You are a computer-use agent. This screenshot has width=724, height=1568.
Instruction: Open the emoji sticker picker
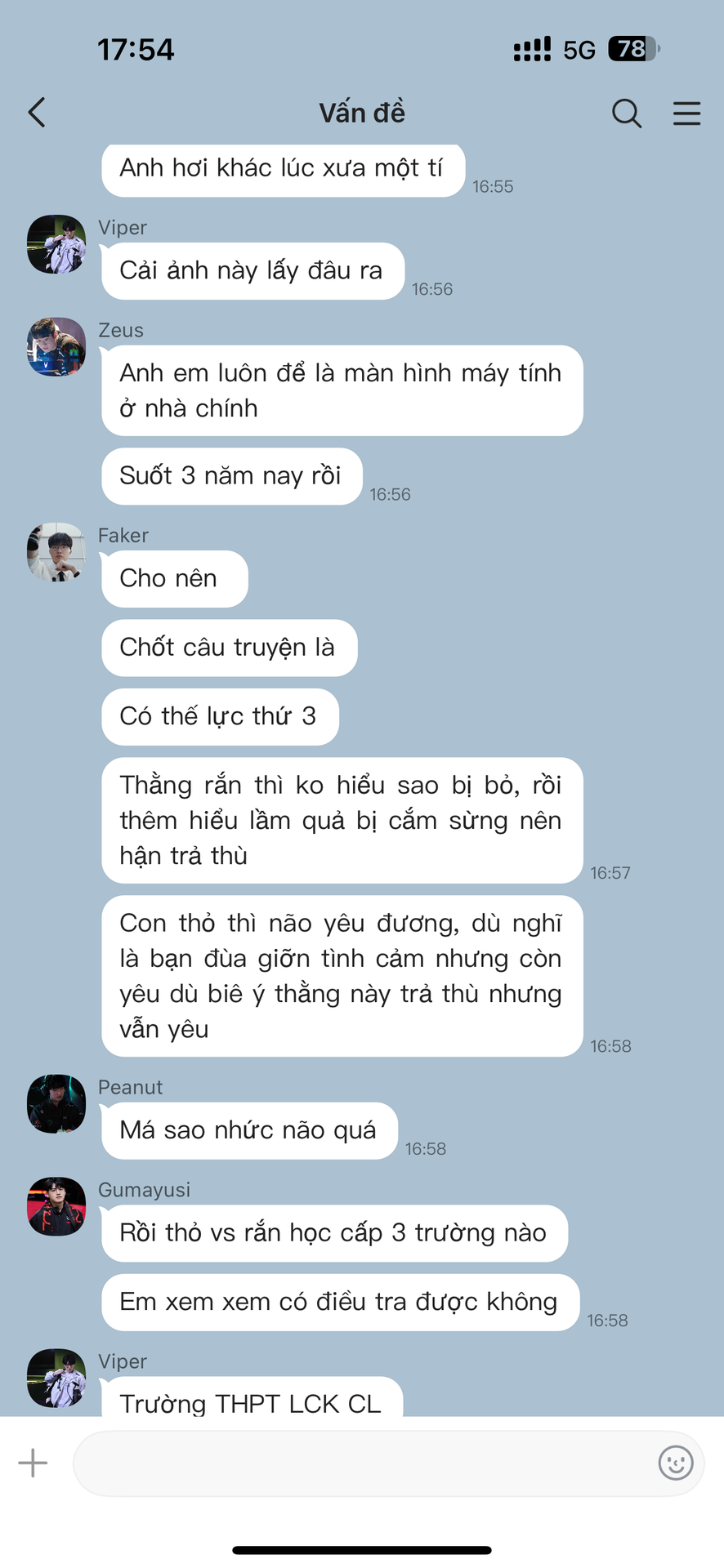[x=675, y=1463]
